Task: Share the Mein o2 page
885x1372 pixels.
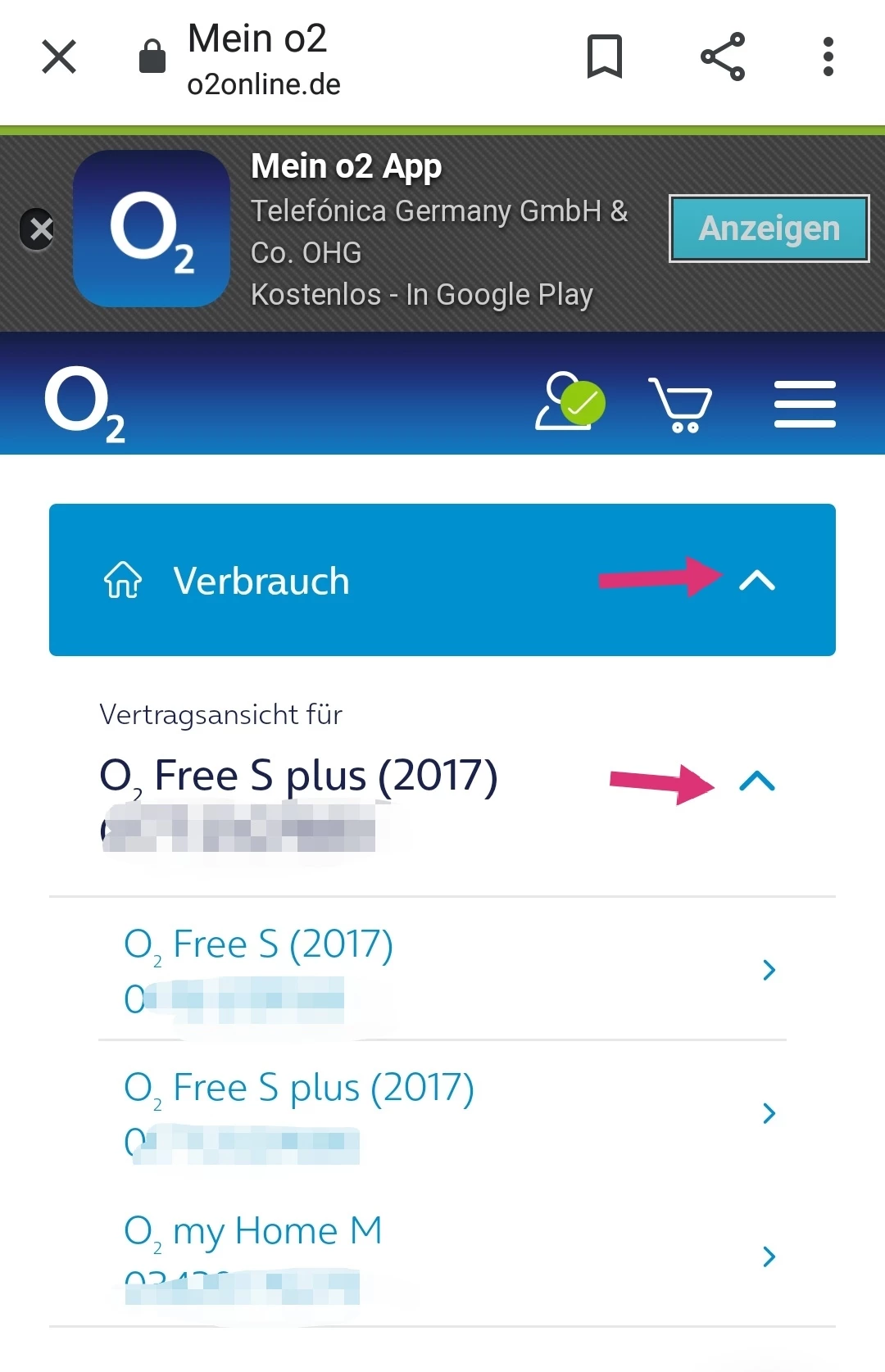Action: click(x=723, y=57)
